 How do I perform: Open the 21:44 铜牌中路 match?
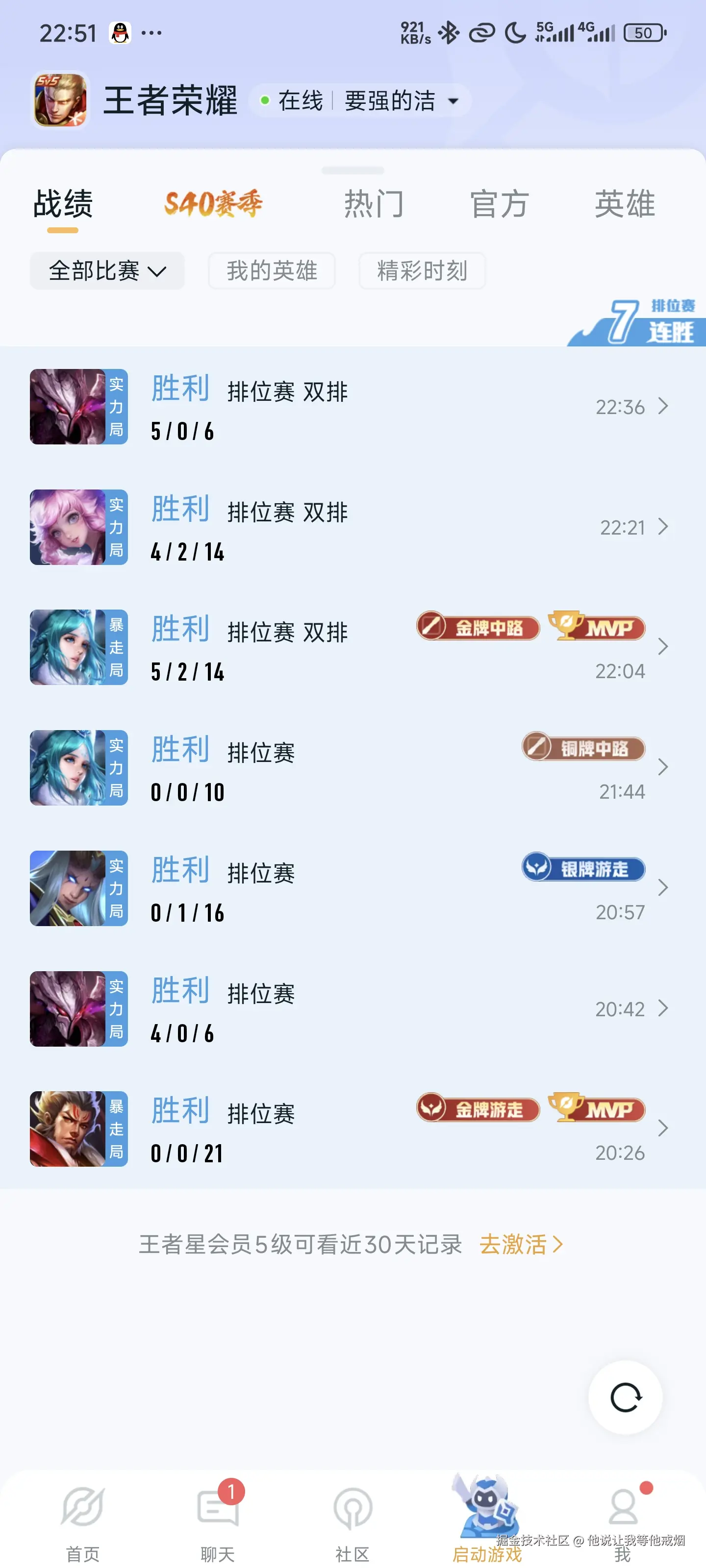coord(353,768)
